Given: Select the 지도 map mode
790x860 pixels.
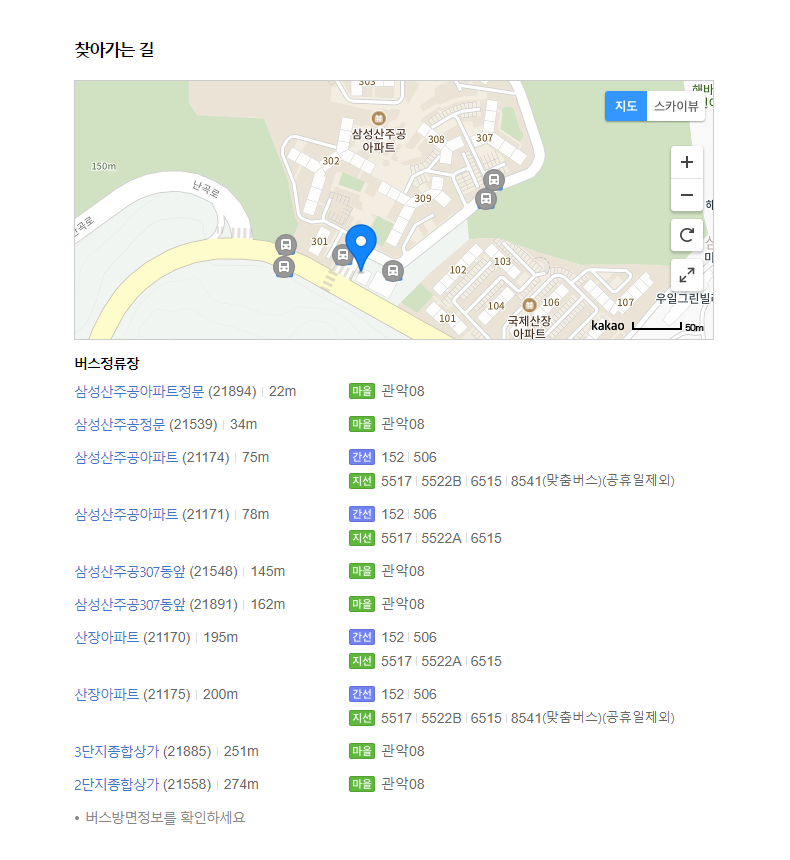Looking at the screenshot, I should (x=625, y=106).
